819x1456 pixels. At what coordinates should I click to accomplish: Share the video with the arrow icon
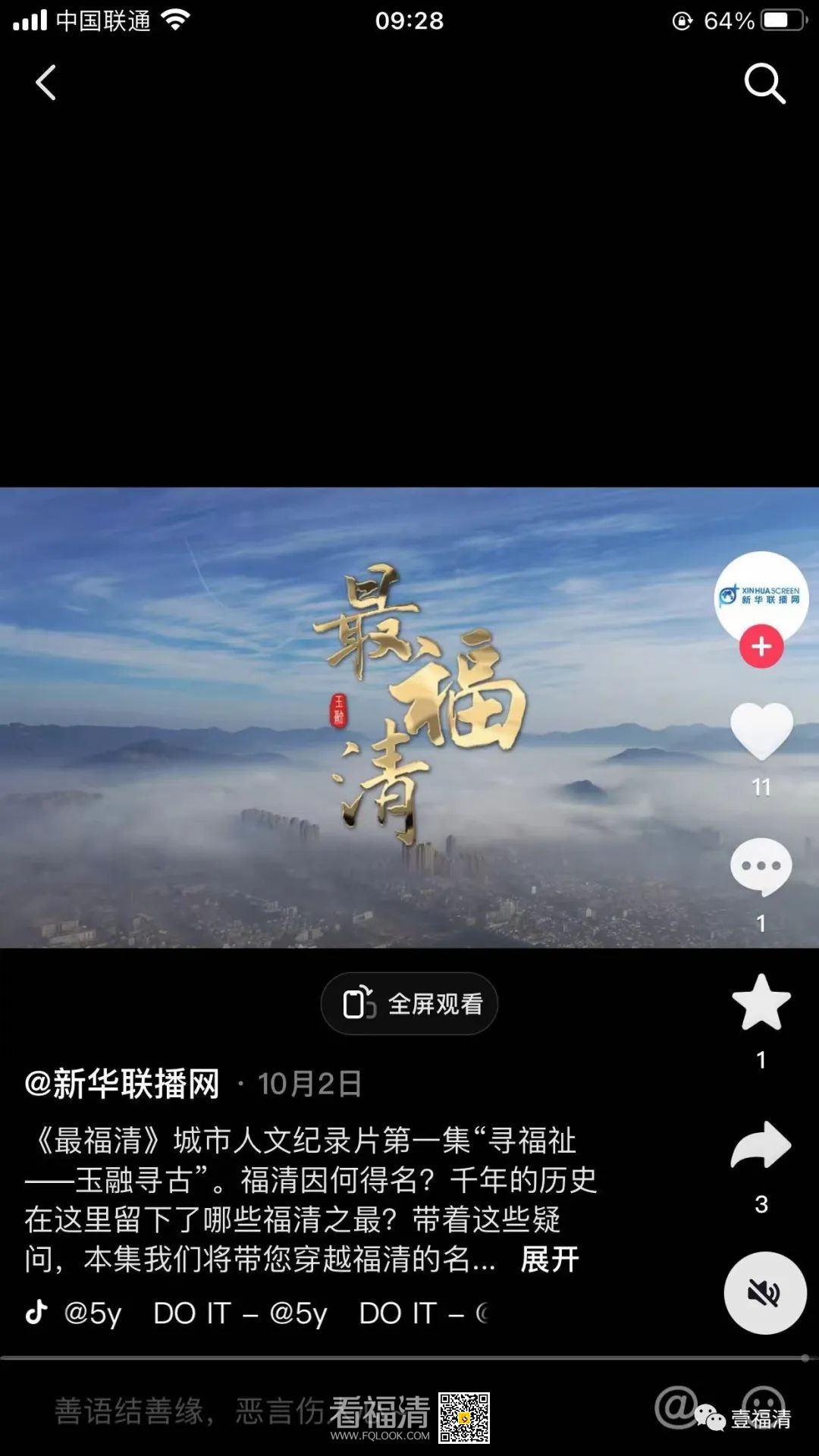pyautogui.click(x=761, y=1145)
